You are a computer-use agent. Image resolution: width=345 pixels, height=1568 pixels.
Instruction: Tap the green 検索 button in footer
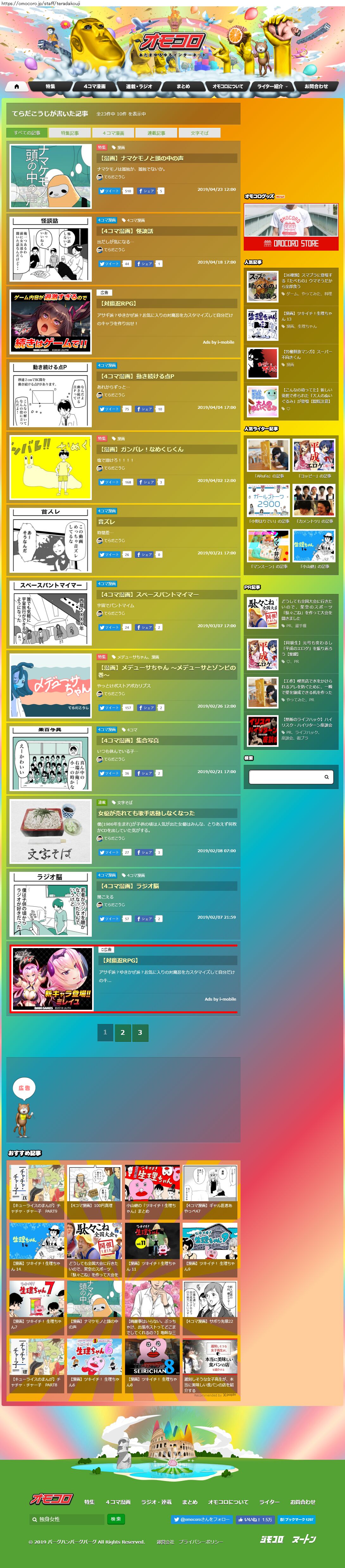[116, 1519]
